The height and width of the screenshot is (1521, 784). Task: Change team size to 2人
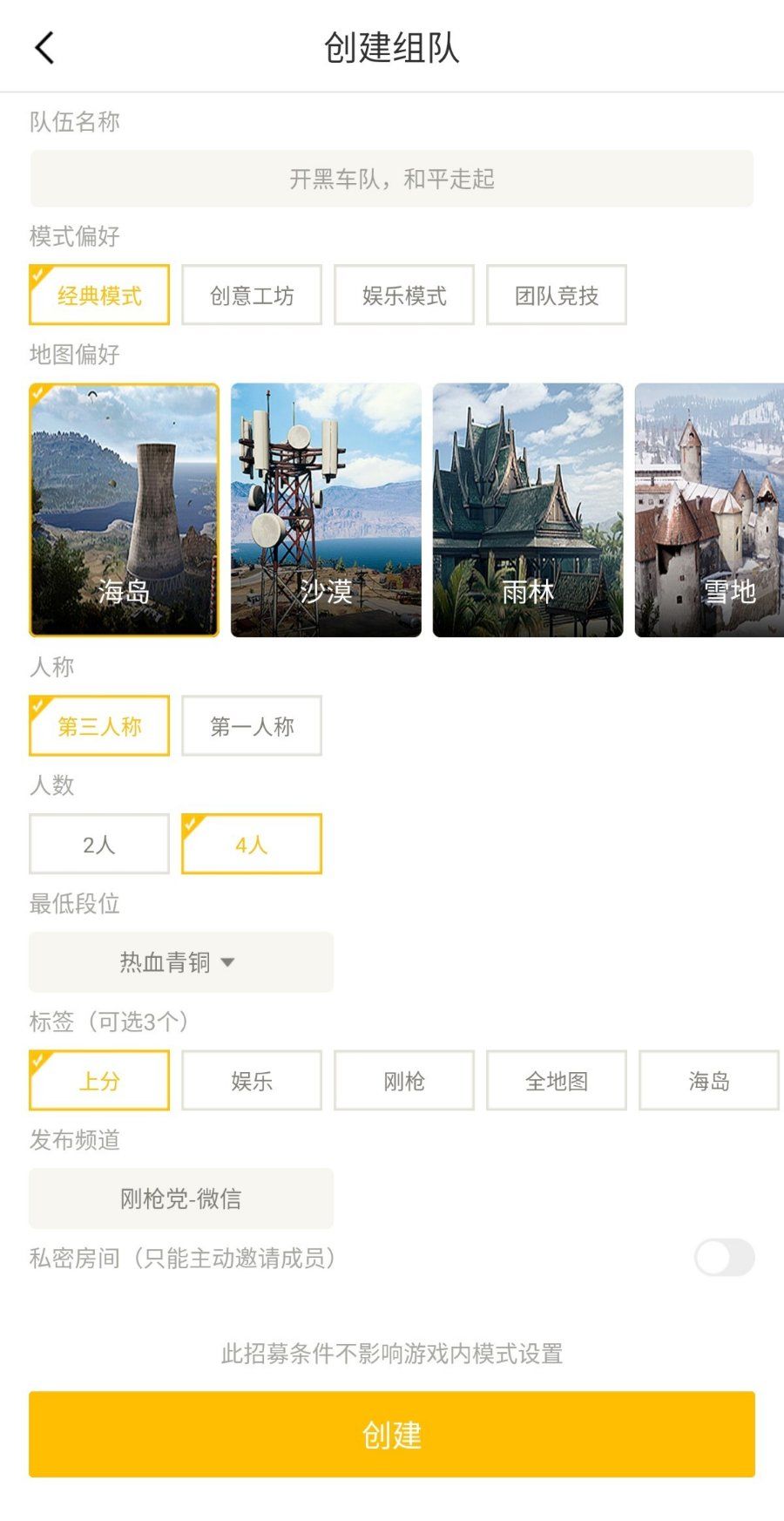click(x=98, y=843)
